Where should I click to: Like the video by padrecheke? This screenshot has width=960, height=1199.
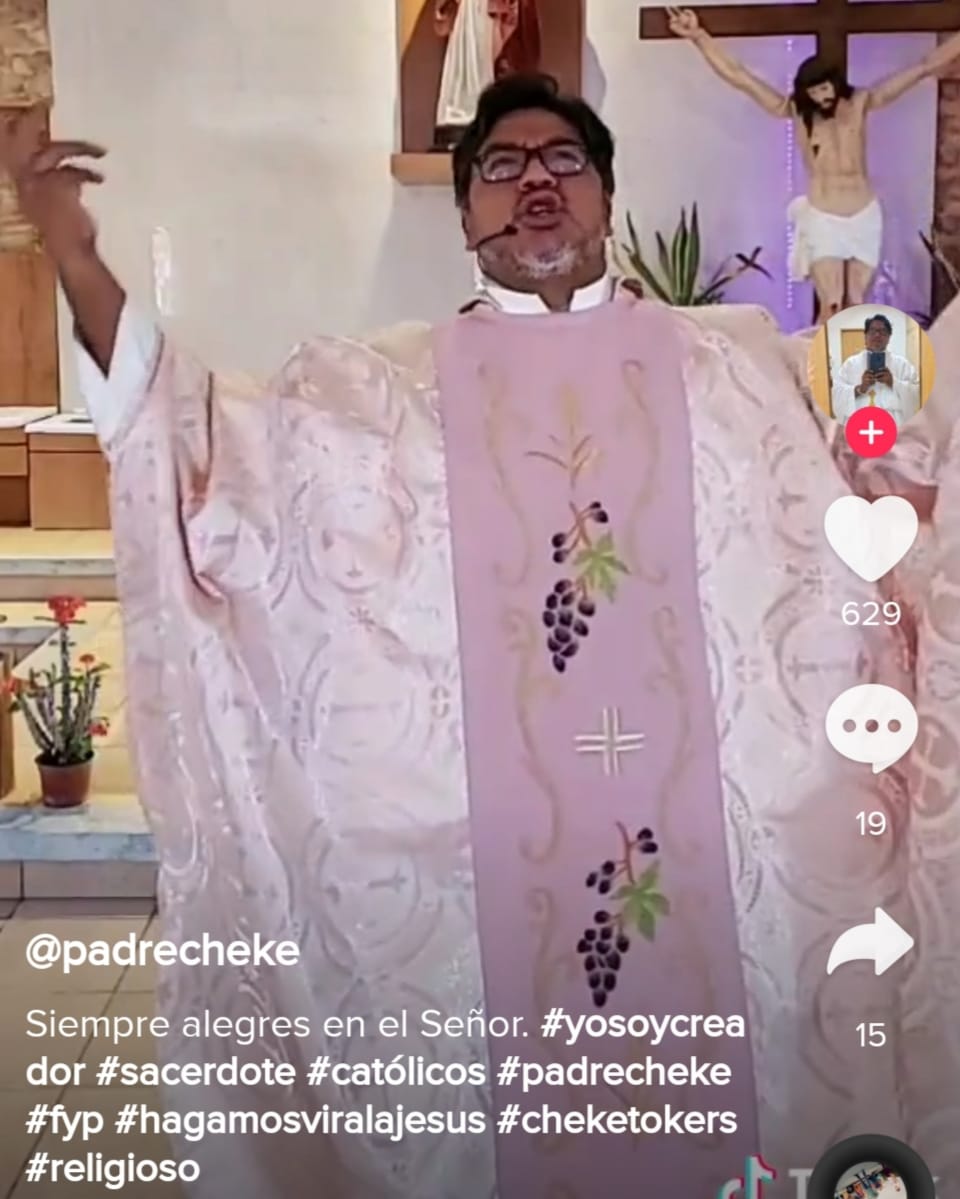click(871, 537)
